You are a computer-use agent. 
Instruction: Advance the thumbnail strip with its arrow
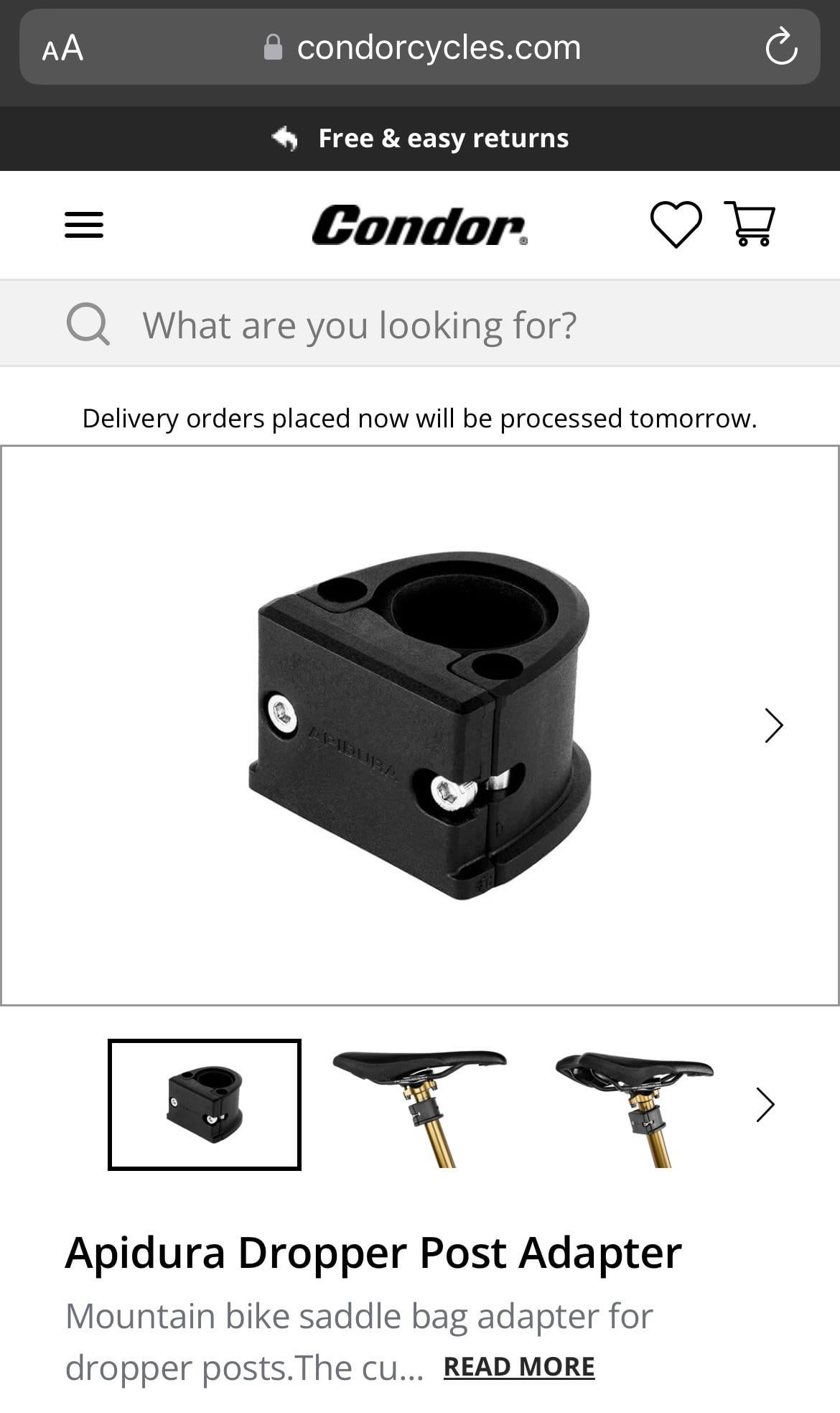point(765,1105)
